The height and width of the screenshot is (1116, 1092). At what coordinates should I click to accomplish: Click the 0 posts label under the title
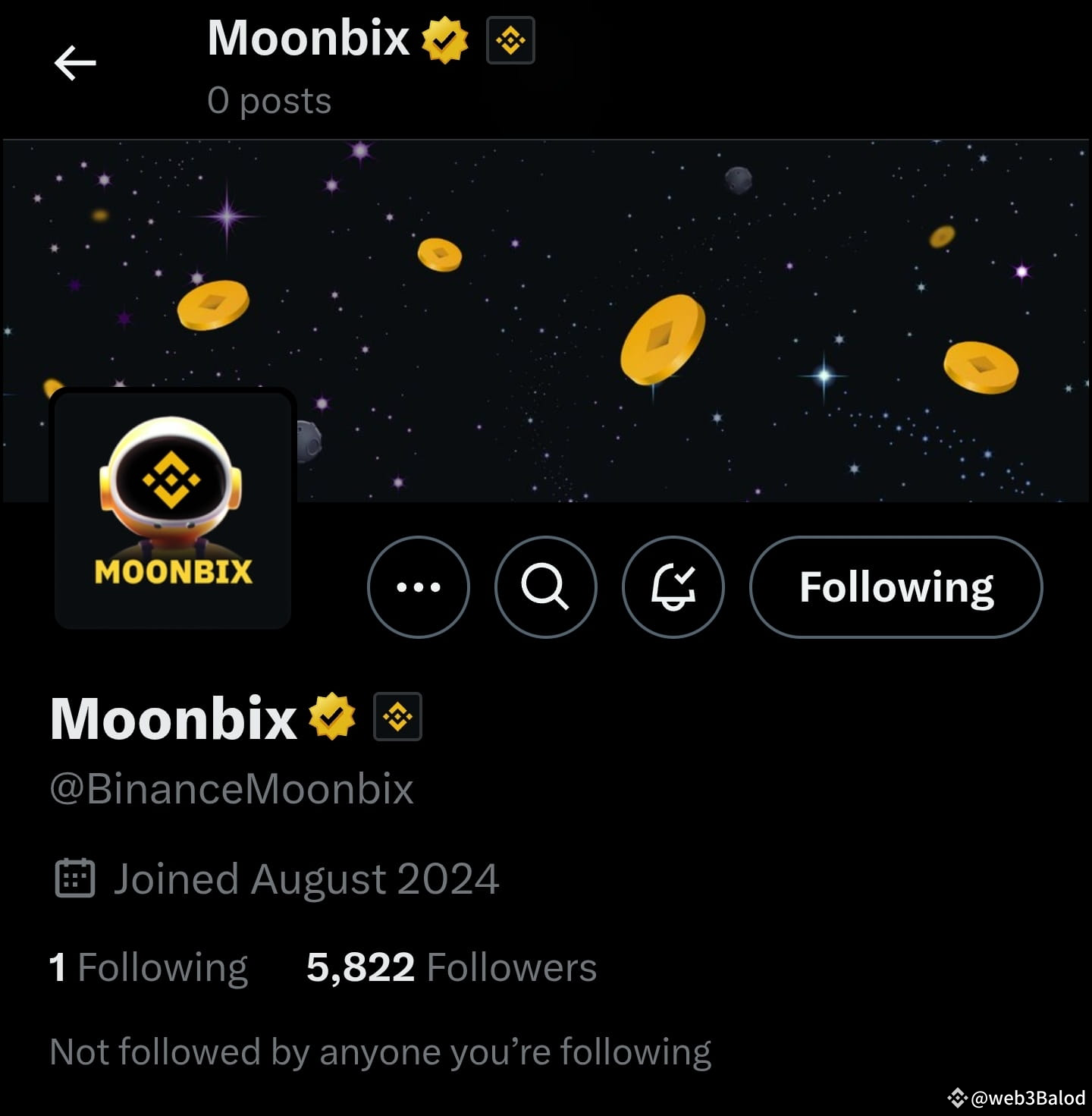[271, 99]
